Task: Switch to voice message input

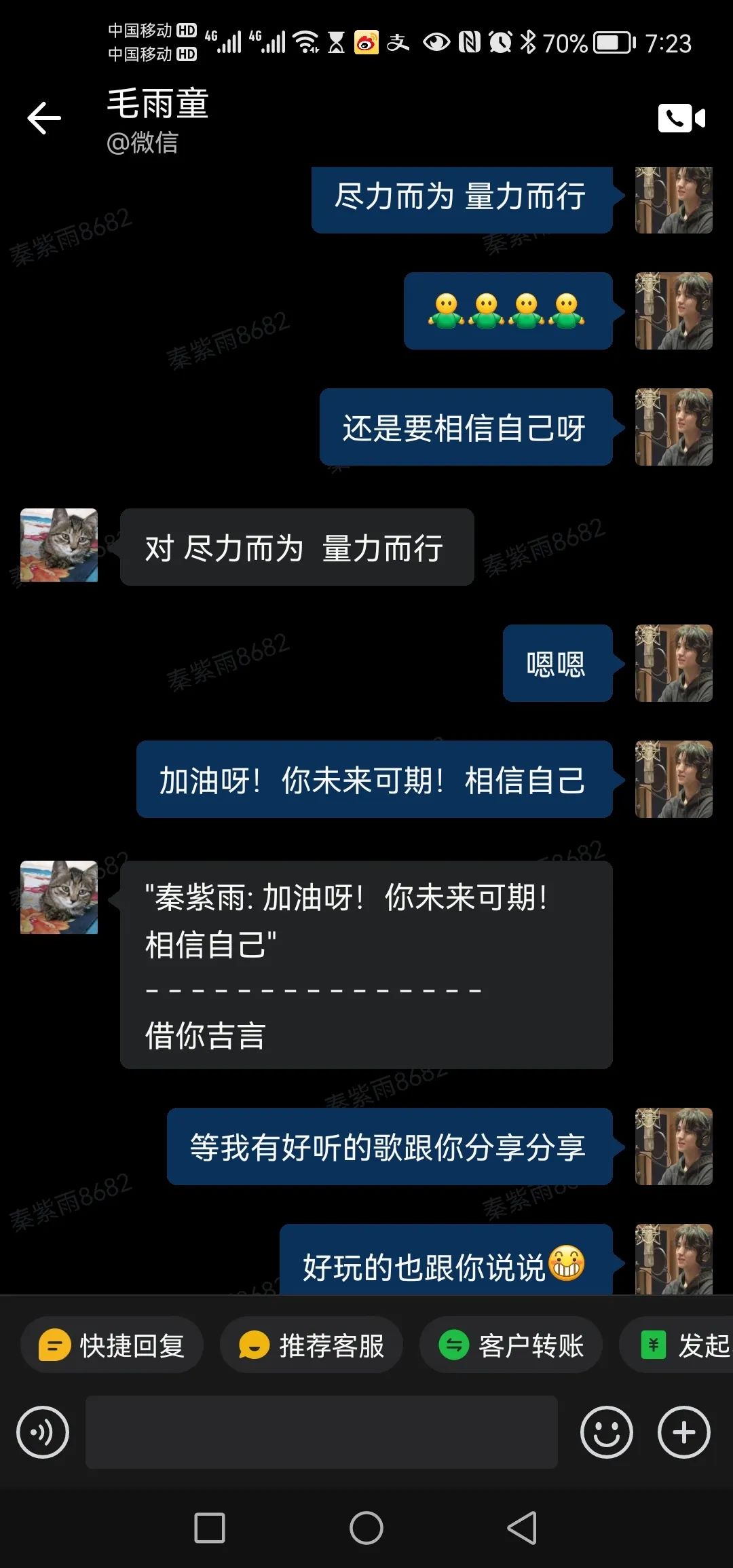Action: [43, 1432]
